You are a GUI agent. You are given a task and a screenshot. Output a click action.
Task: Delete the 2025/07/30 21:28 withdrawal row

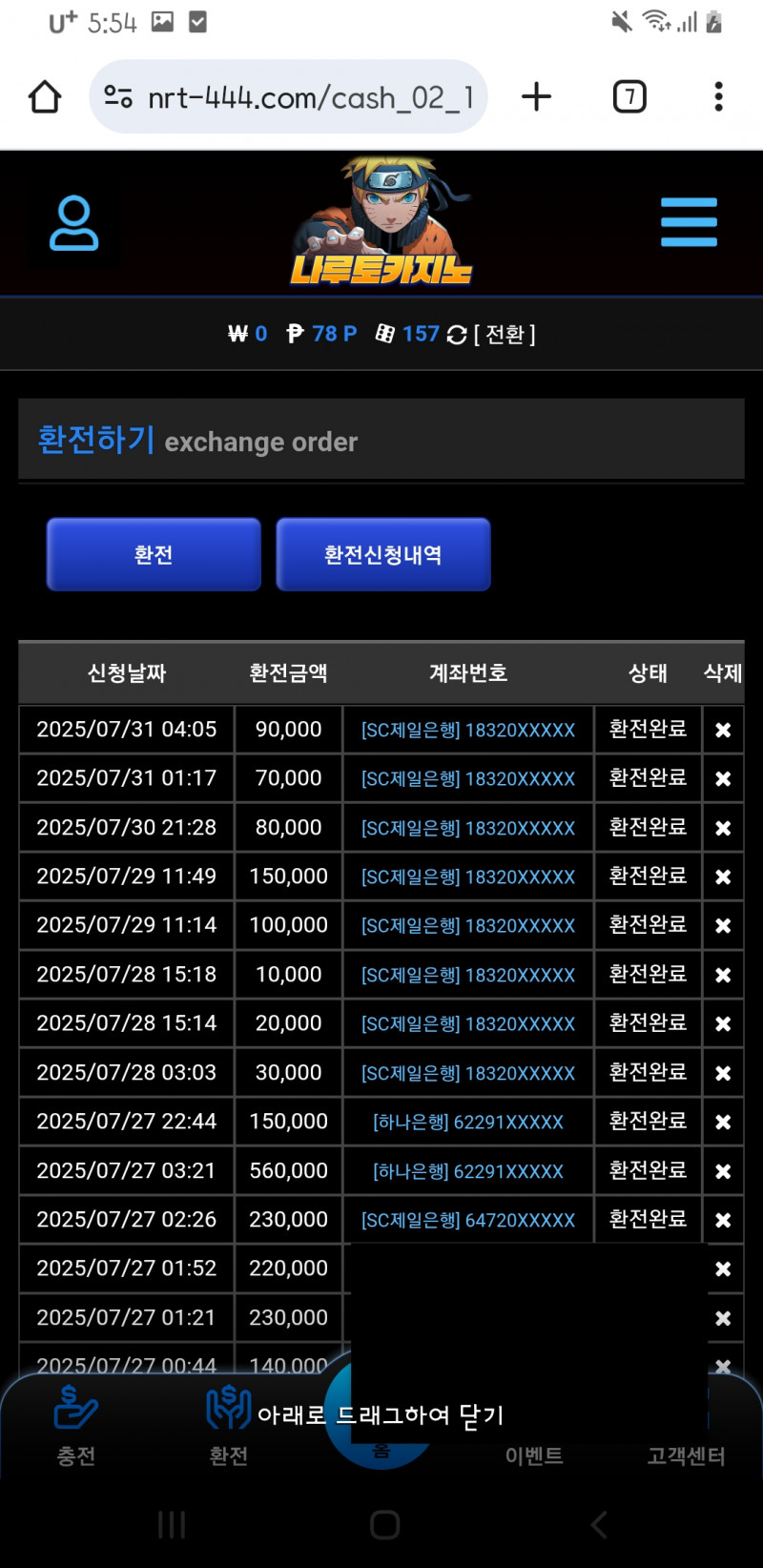pos(723,829)
